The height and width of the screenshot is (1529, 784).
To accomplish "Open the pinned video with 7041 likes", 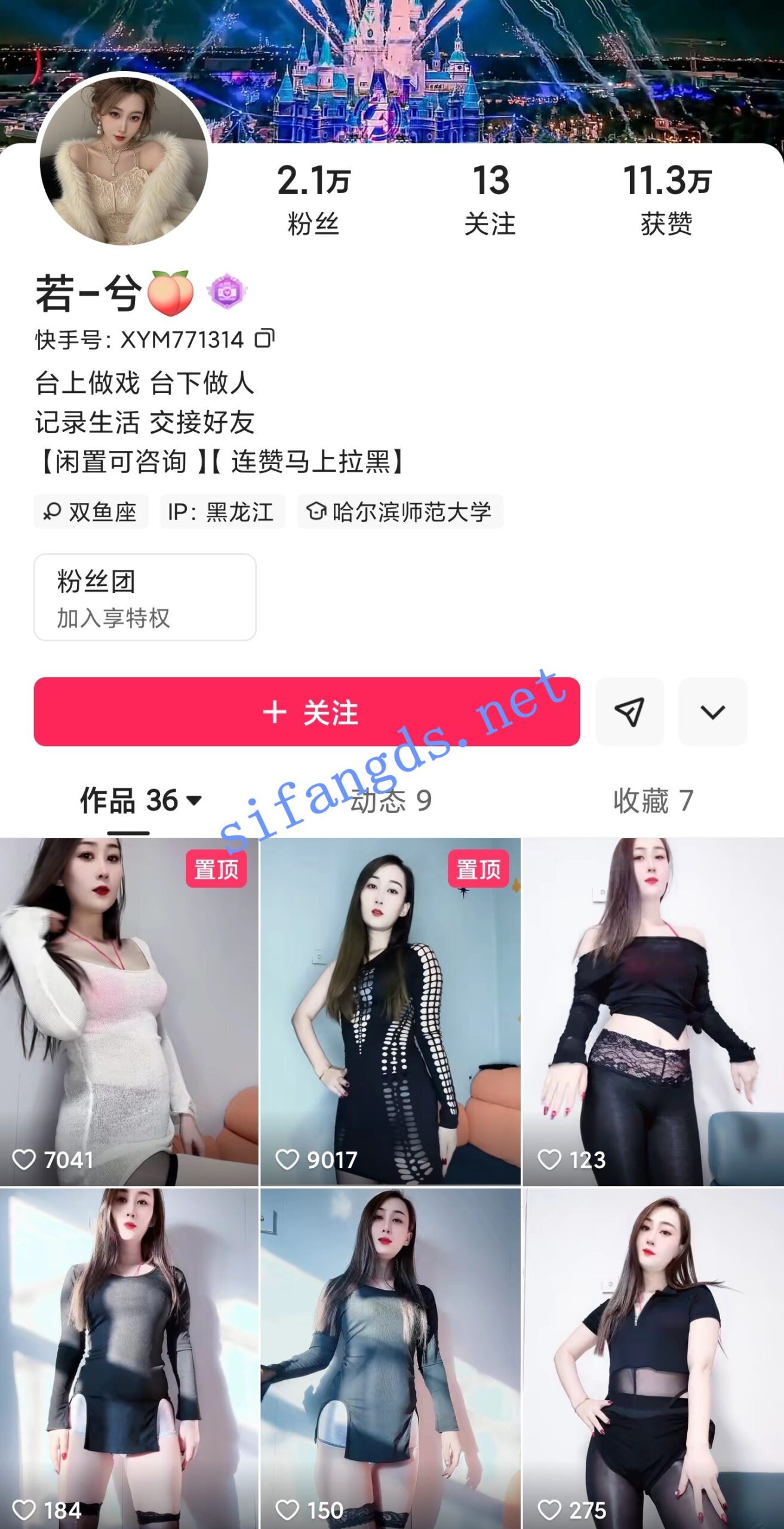I will pos(129,1012).
